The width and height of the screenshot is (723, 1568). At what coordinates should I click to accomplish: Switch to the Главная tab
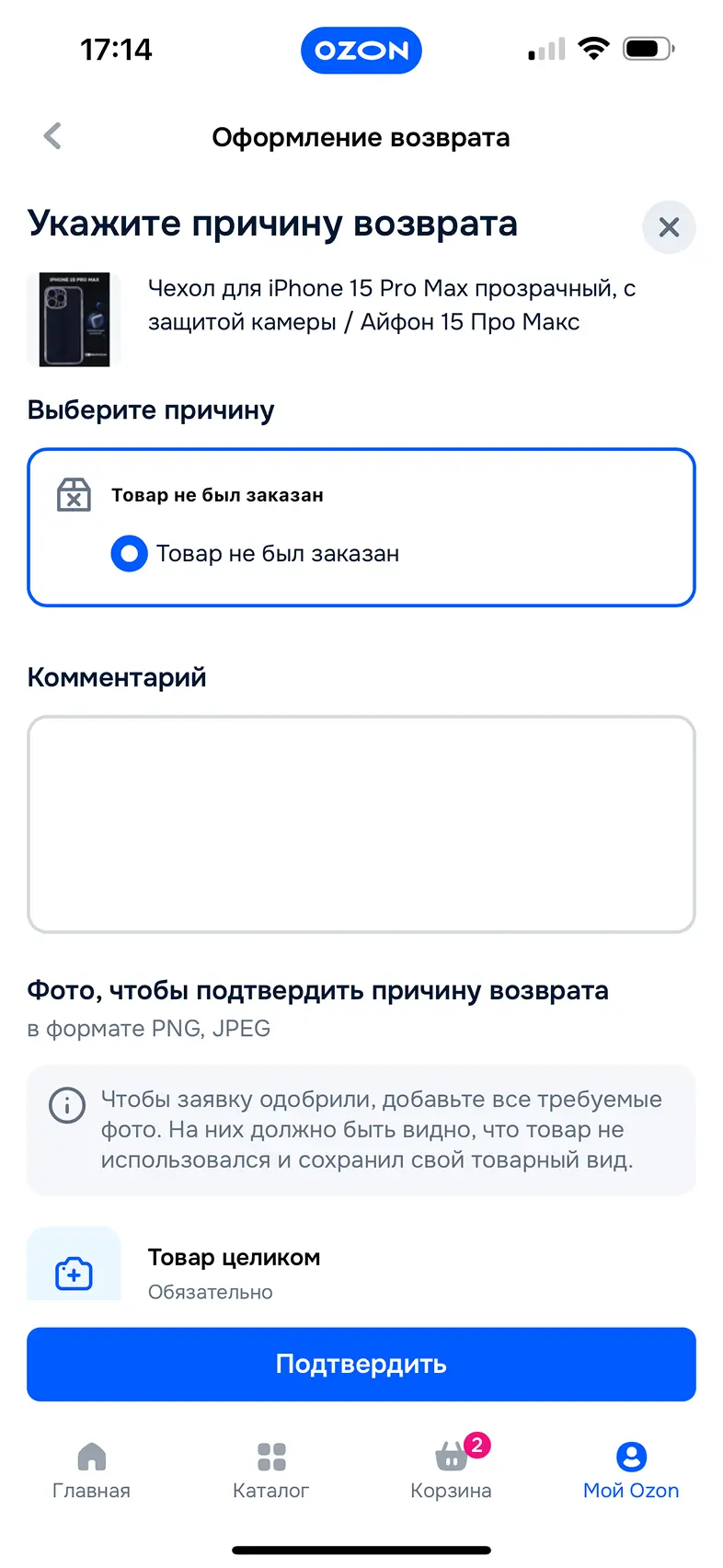91,1470
